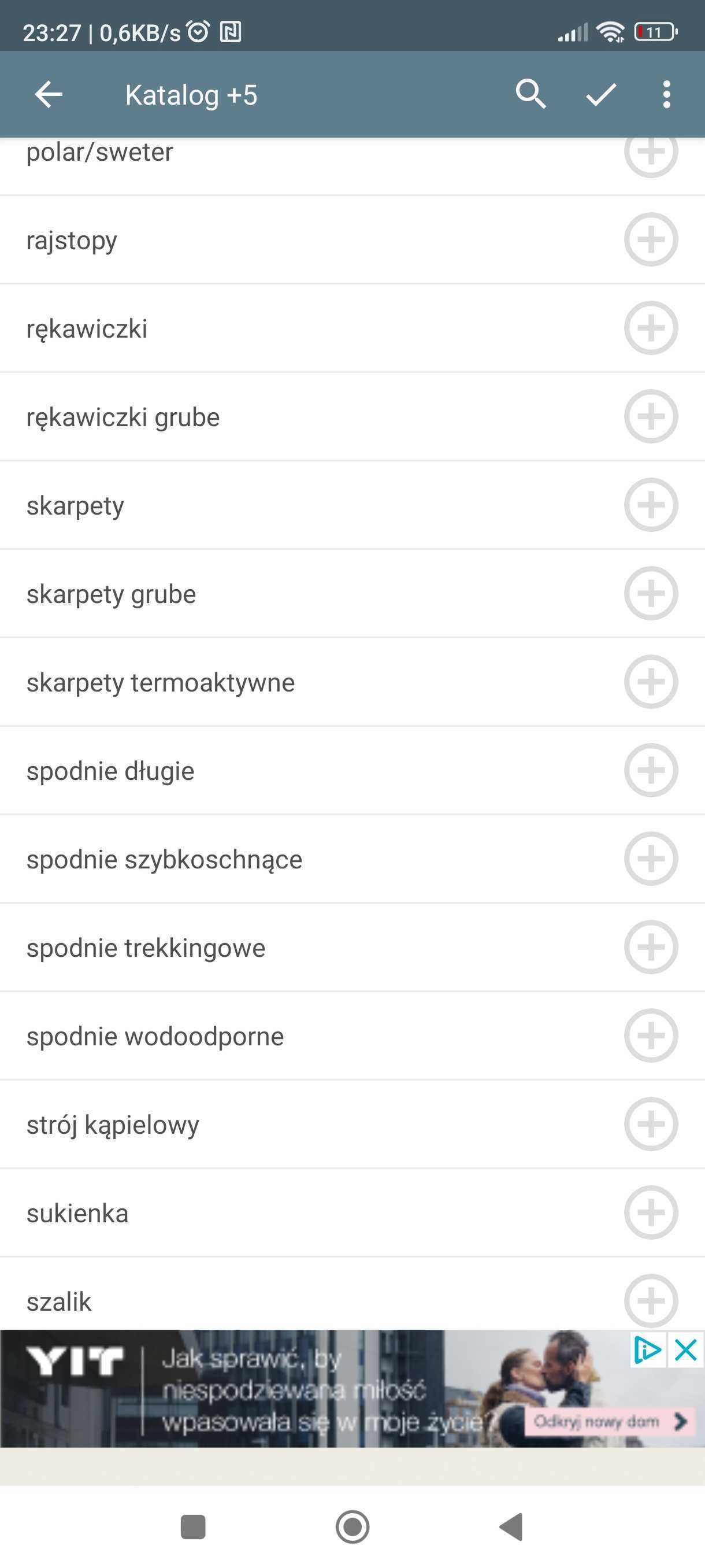Select the "skarpety grube" list item
The height and width of the screenshot is (1568, 705).
point(243,593)
